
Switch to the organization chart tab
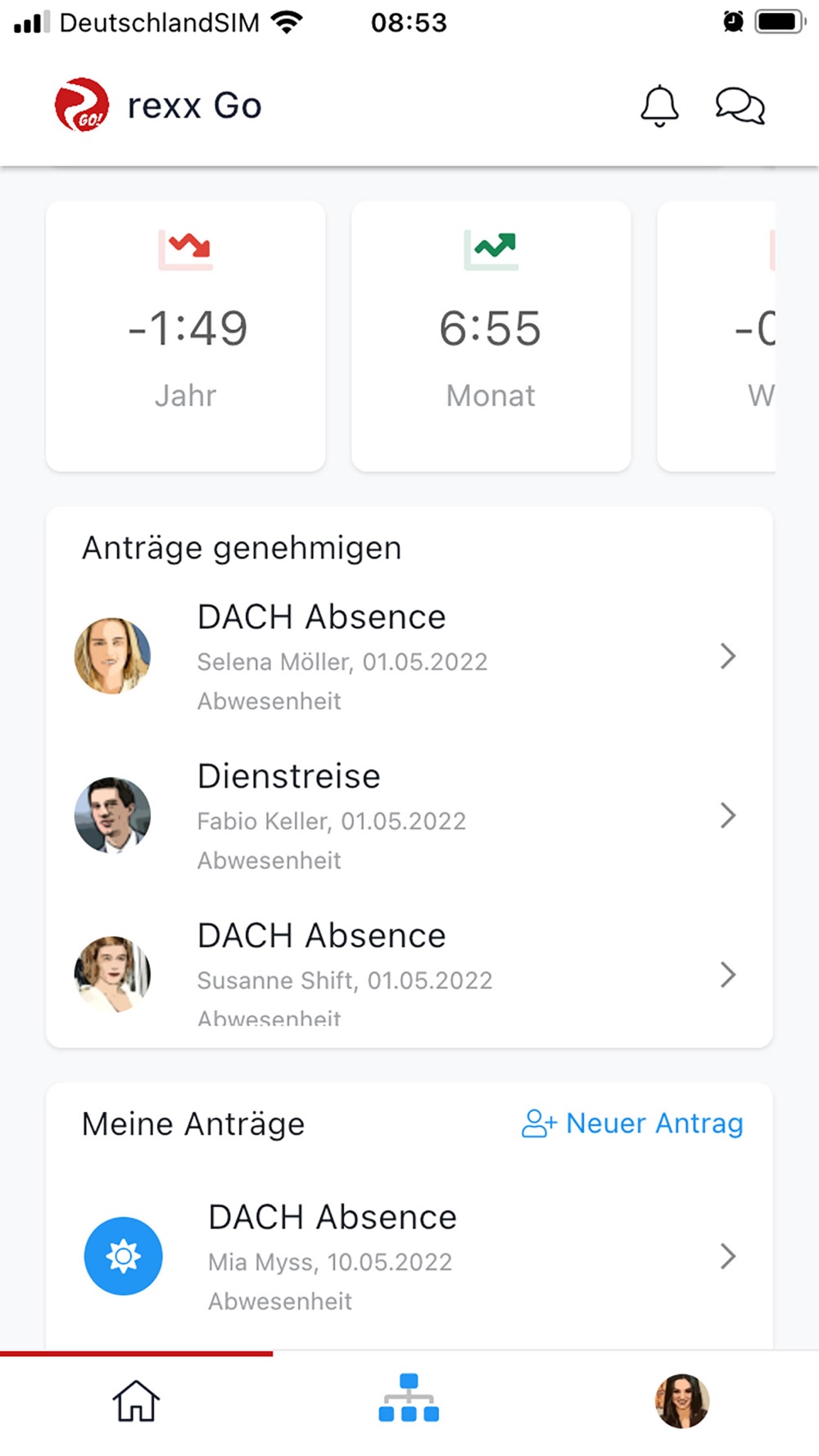point(409,1399)
